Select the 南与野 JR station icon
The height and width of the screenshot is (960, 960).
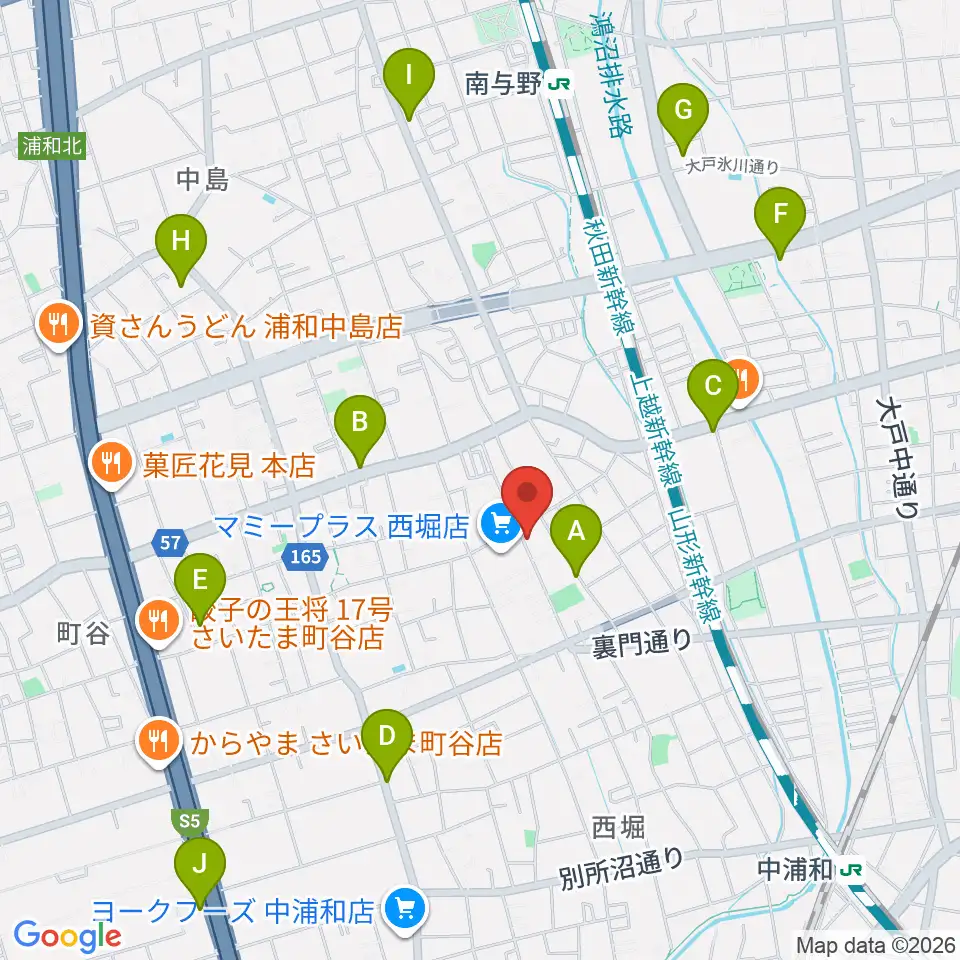(x=558, y=84)
